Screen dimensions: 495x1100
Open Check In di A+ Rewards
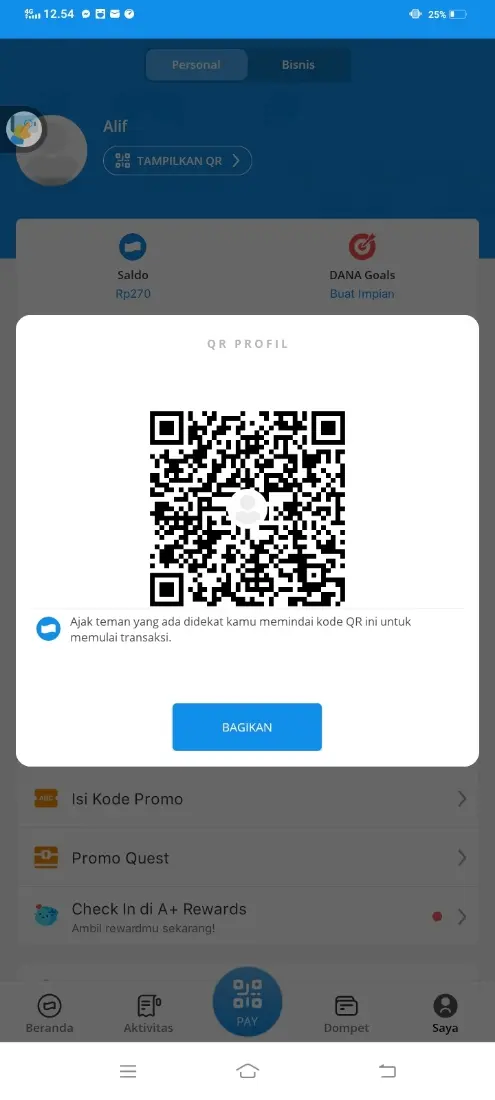click(x=248, y=916)
